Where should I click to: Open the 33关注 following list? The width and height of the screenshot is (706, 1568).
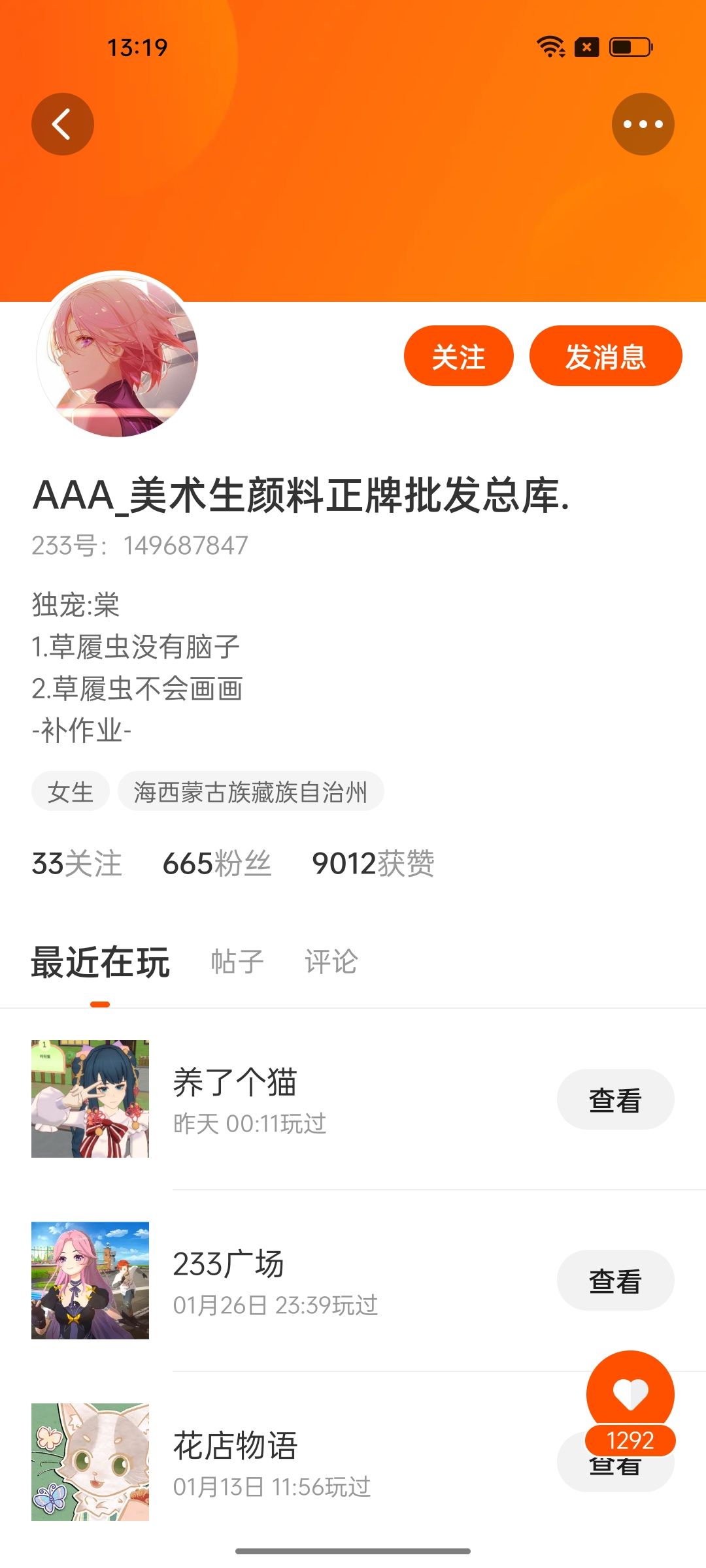pyautogui.click(x=77, y=864)
